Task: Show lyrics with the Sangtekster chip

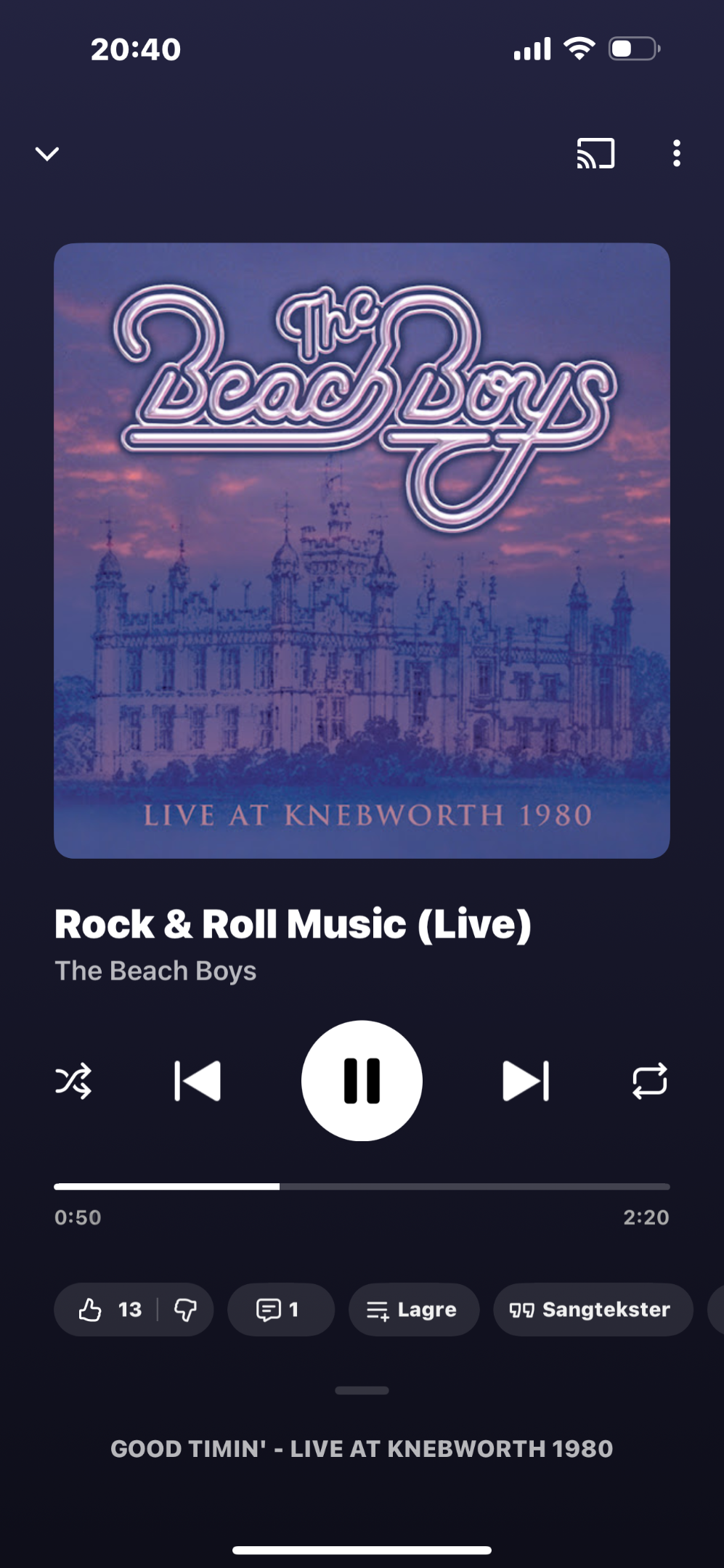Action: coord(593,1310)
